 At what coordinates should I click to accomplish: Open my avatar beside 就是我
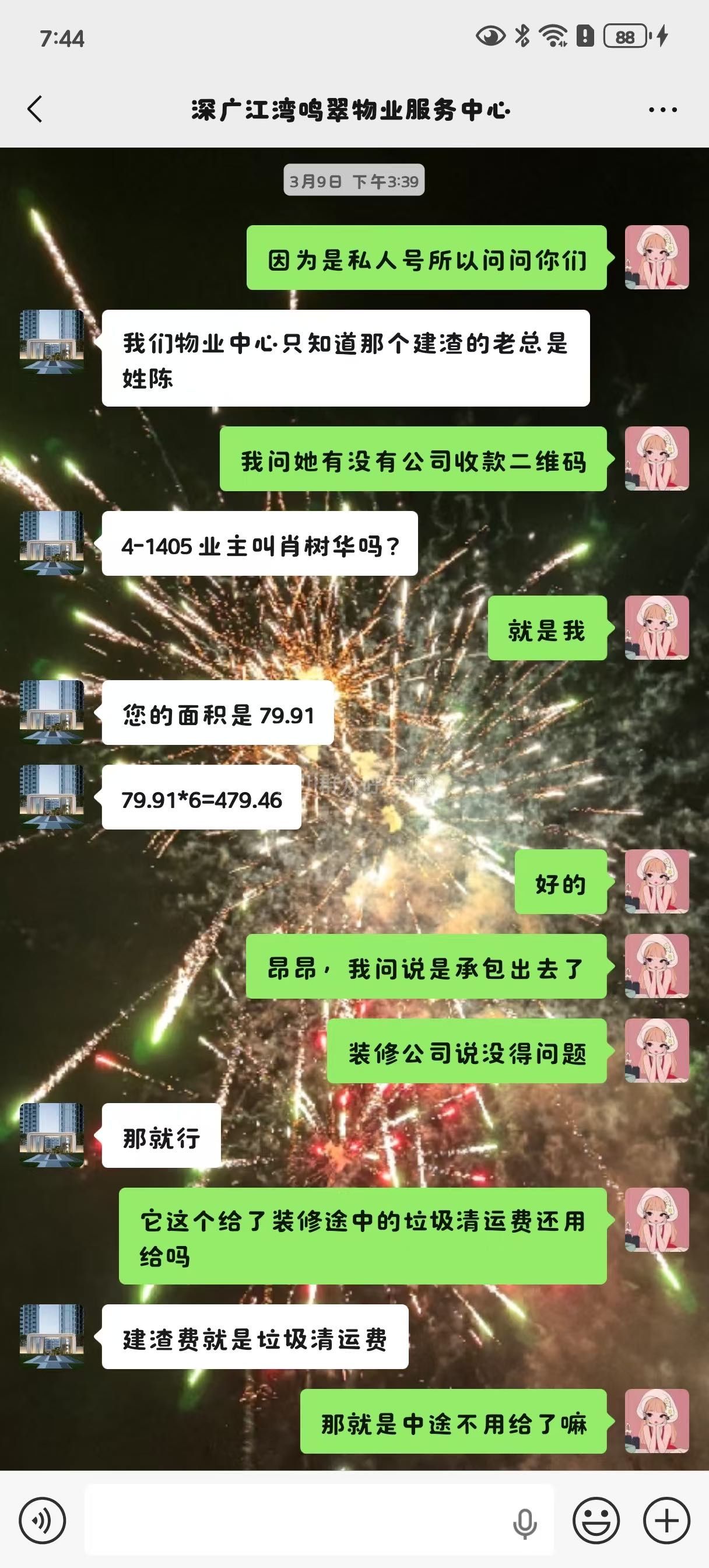(x=657, y=628)
